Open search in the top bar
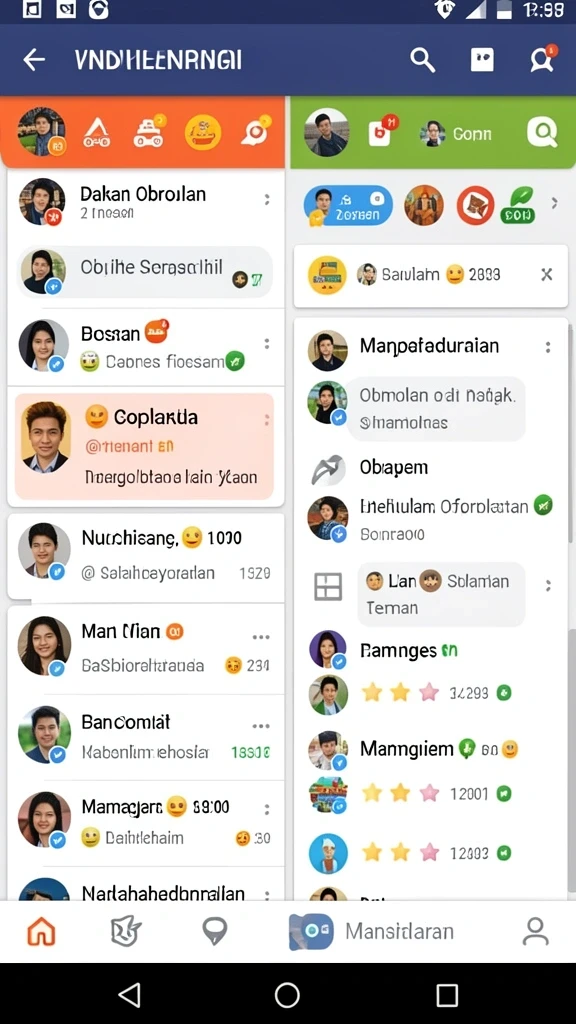576x1024 pixels. (x=423, y=61)
